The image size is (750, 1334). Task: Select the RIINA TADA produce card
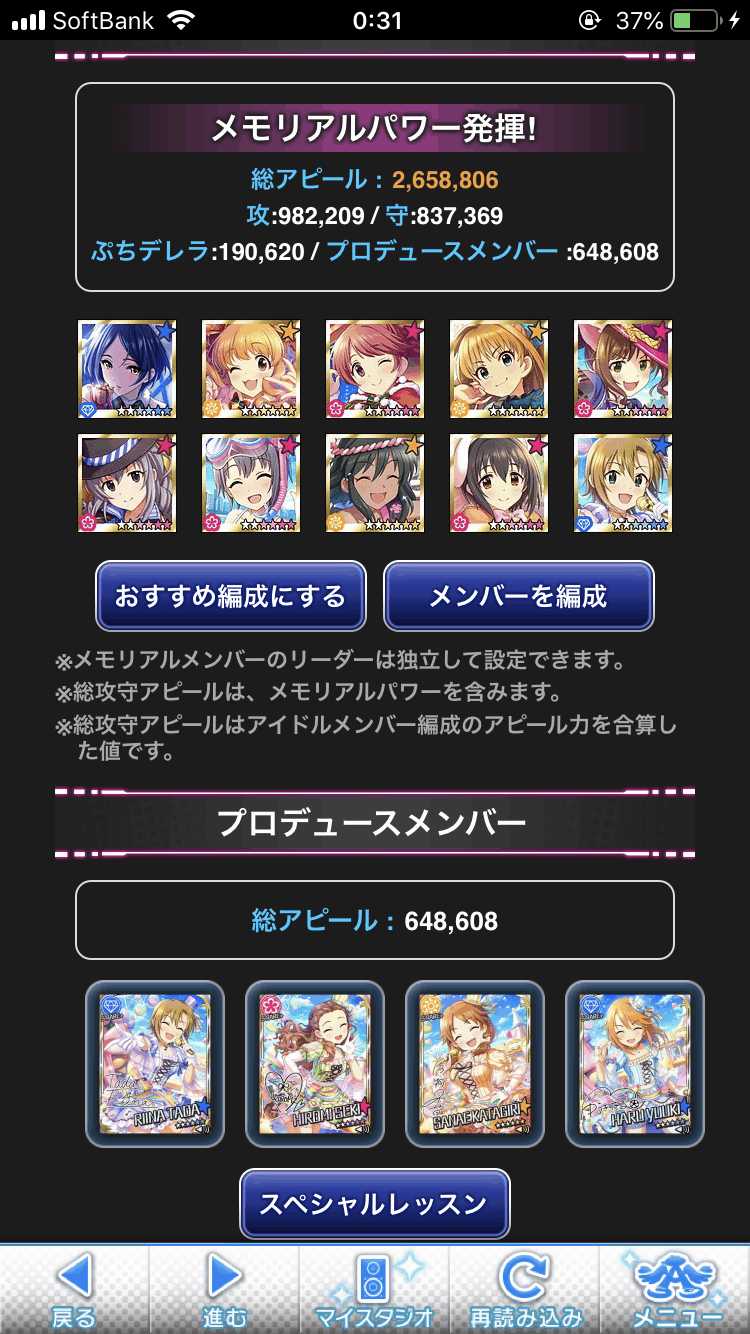[155, 1063]
